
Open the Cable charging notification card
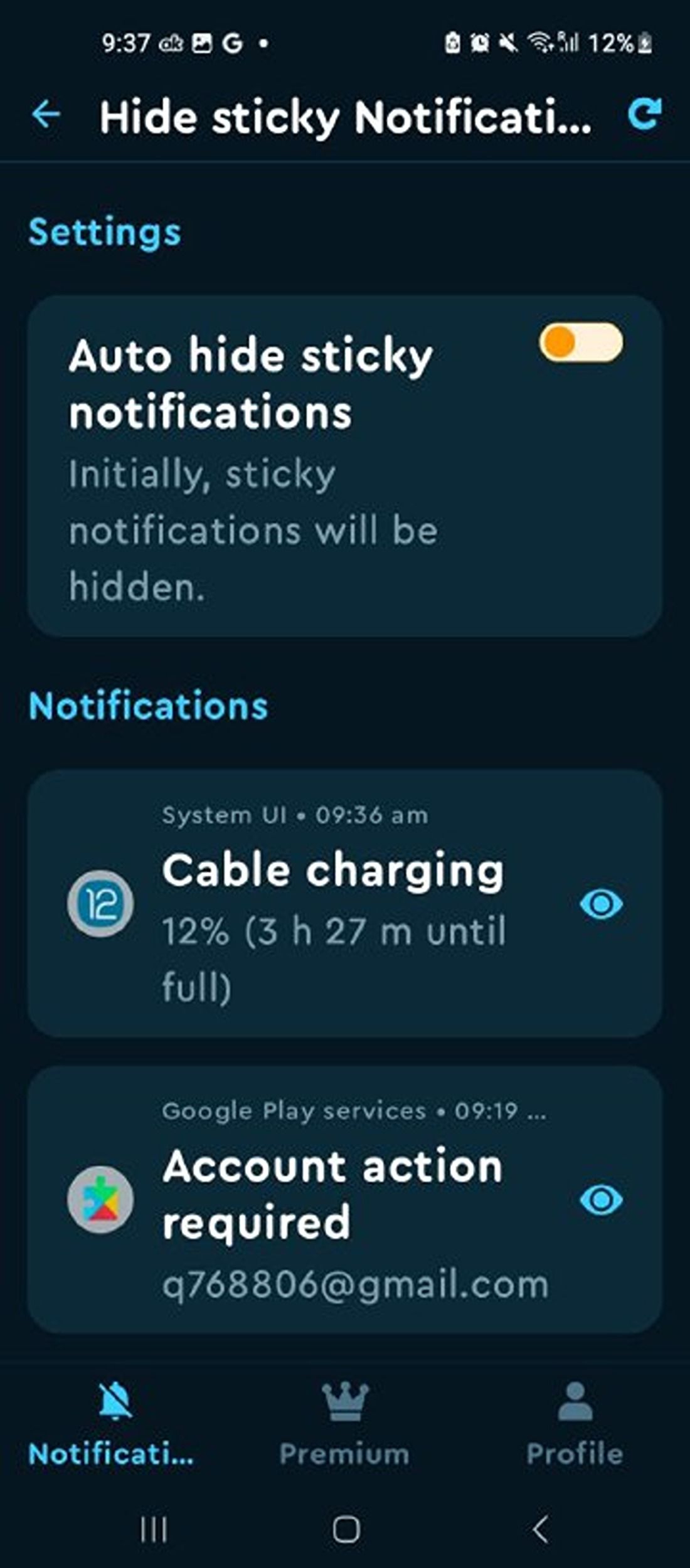pos(332,903)
